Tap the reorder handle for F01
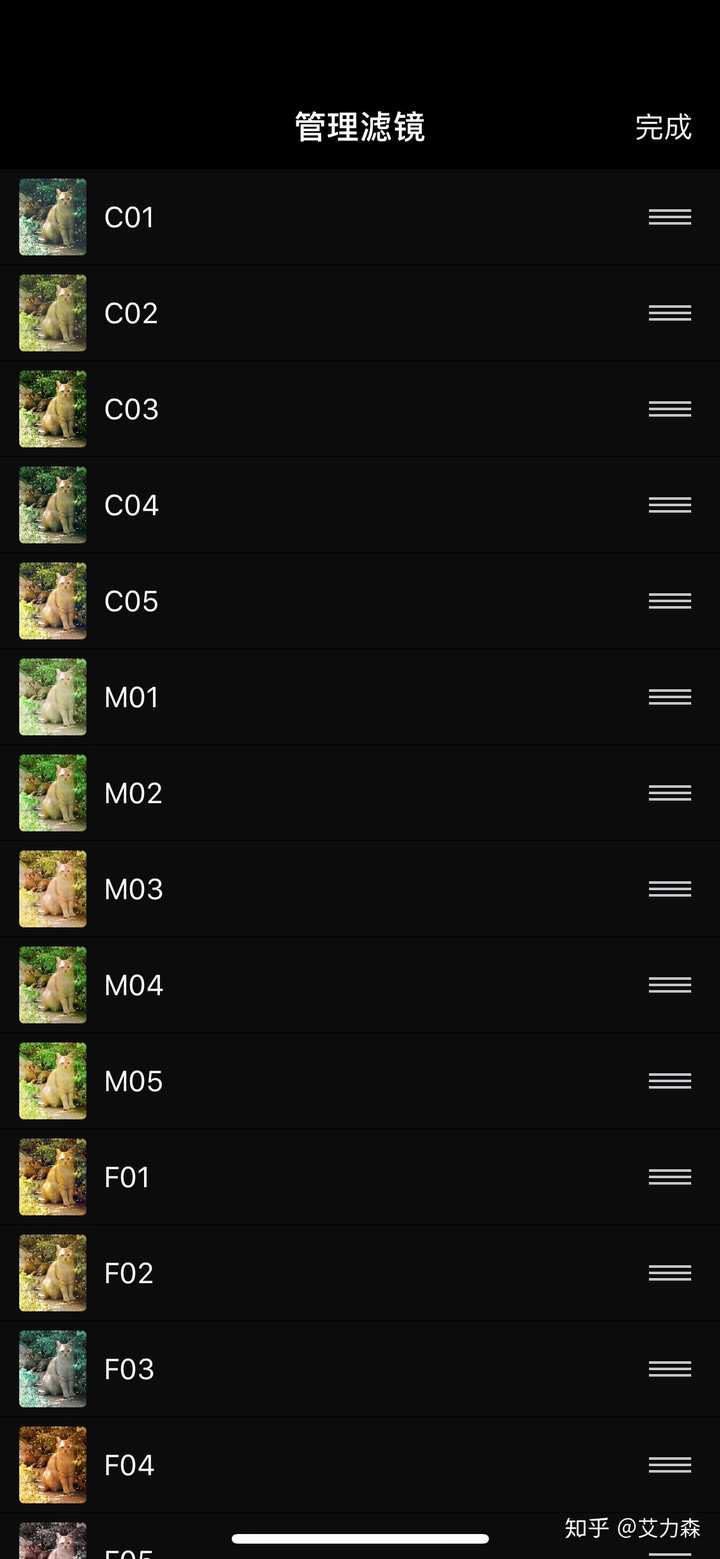 tap(669, 1177)
